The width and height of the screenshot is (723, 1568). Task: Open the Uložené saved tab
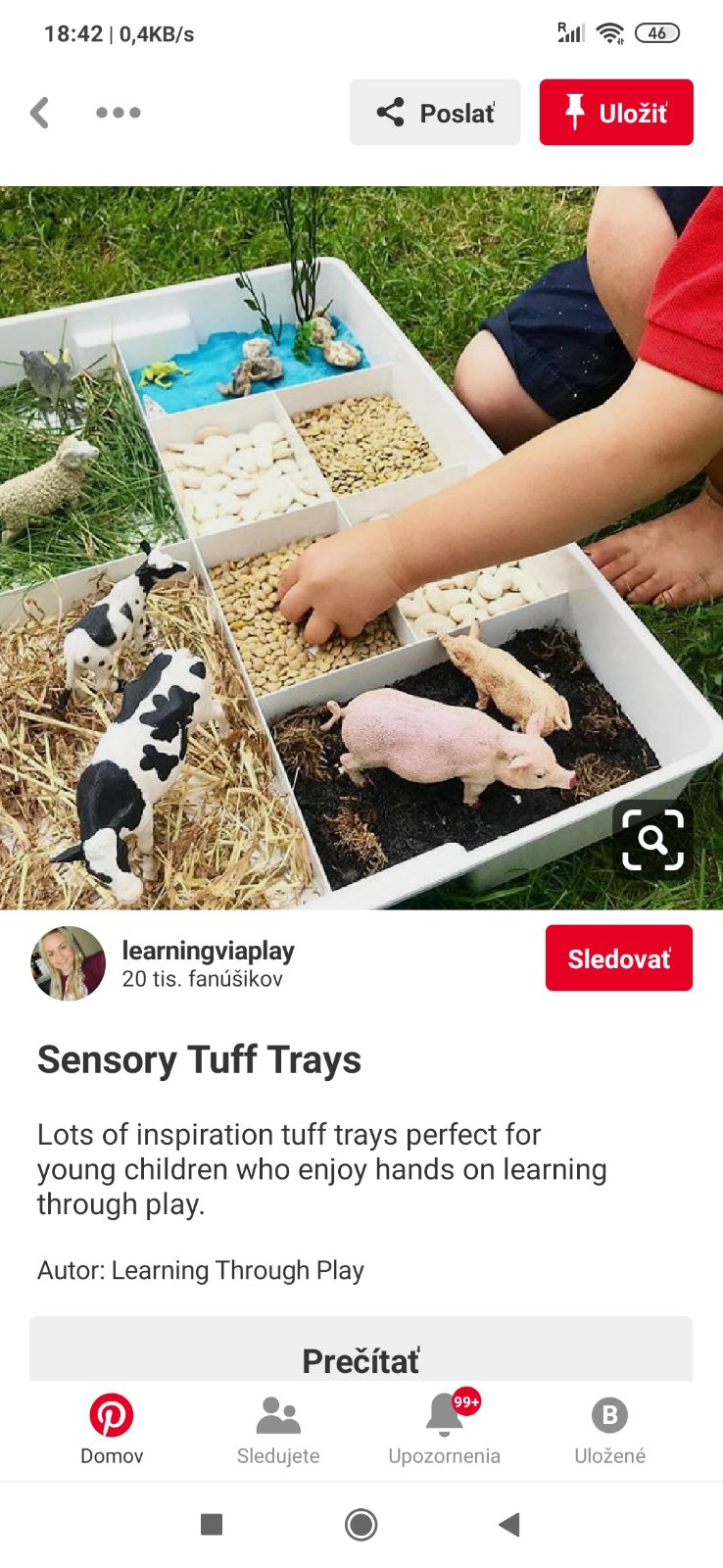pos(609,1429)
